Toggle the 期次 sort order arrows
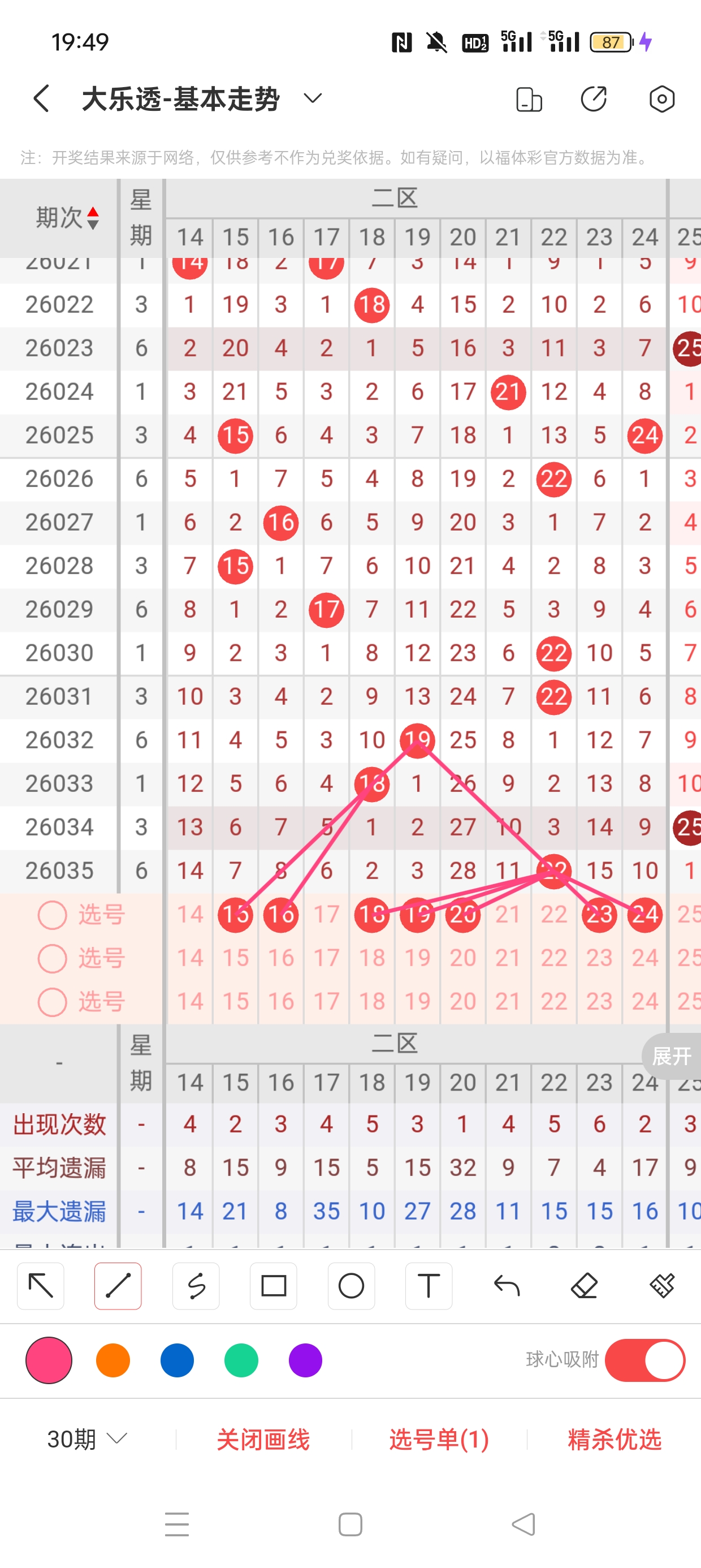 [93, 218]
